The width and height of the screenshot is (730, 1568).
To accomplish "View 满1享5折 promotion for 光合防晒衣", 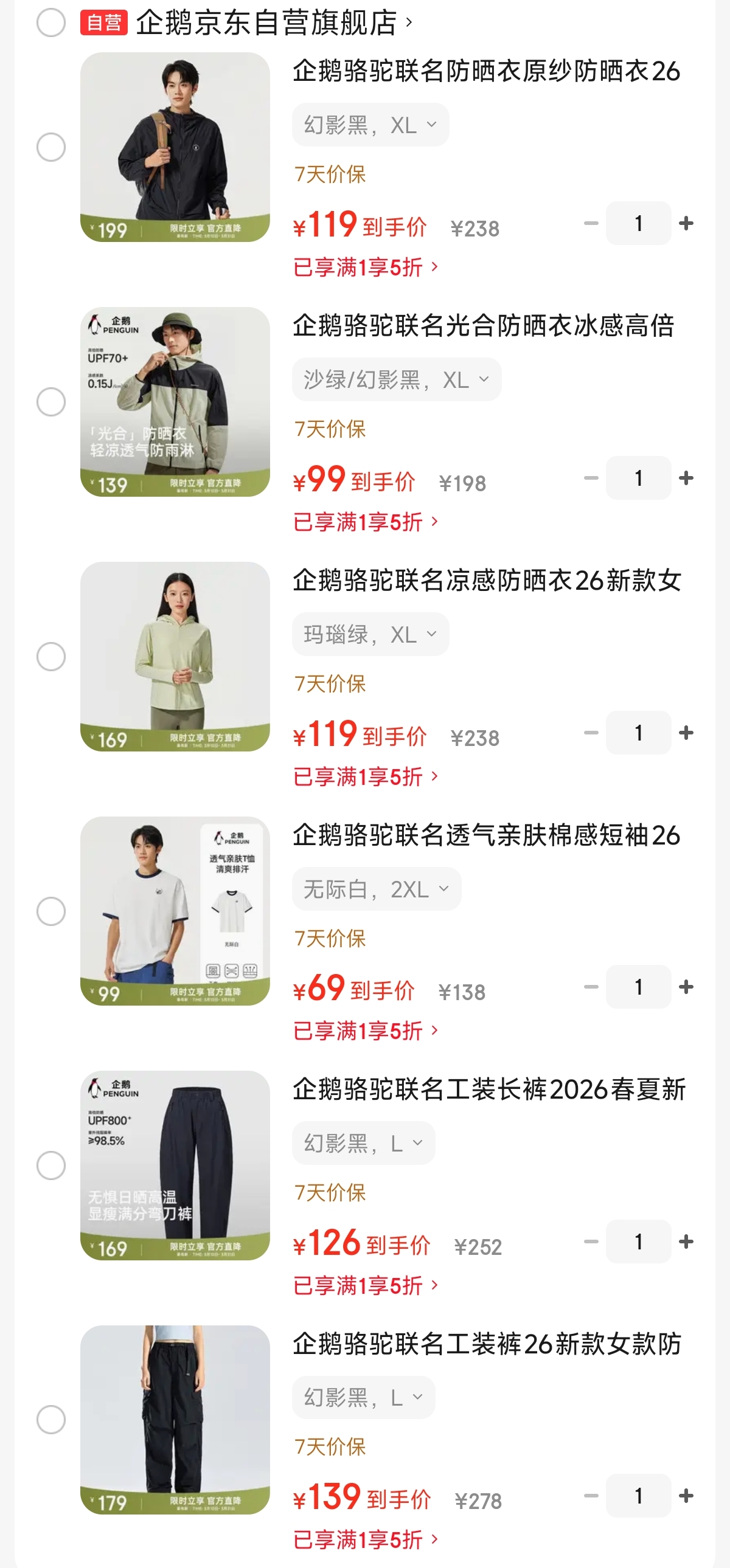I will tap(366, 522).
